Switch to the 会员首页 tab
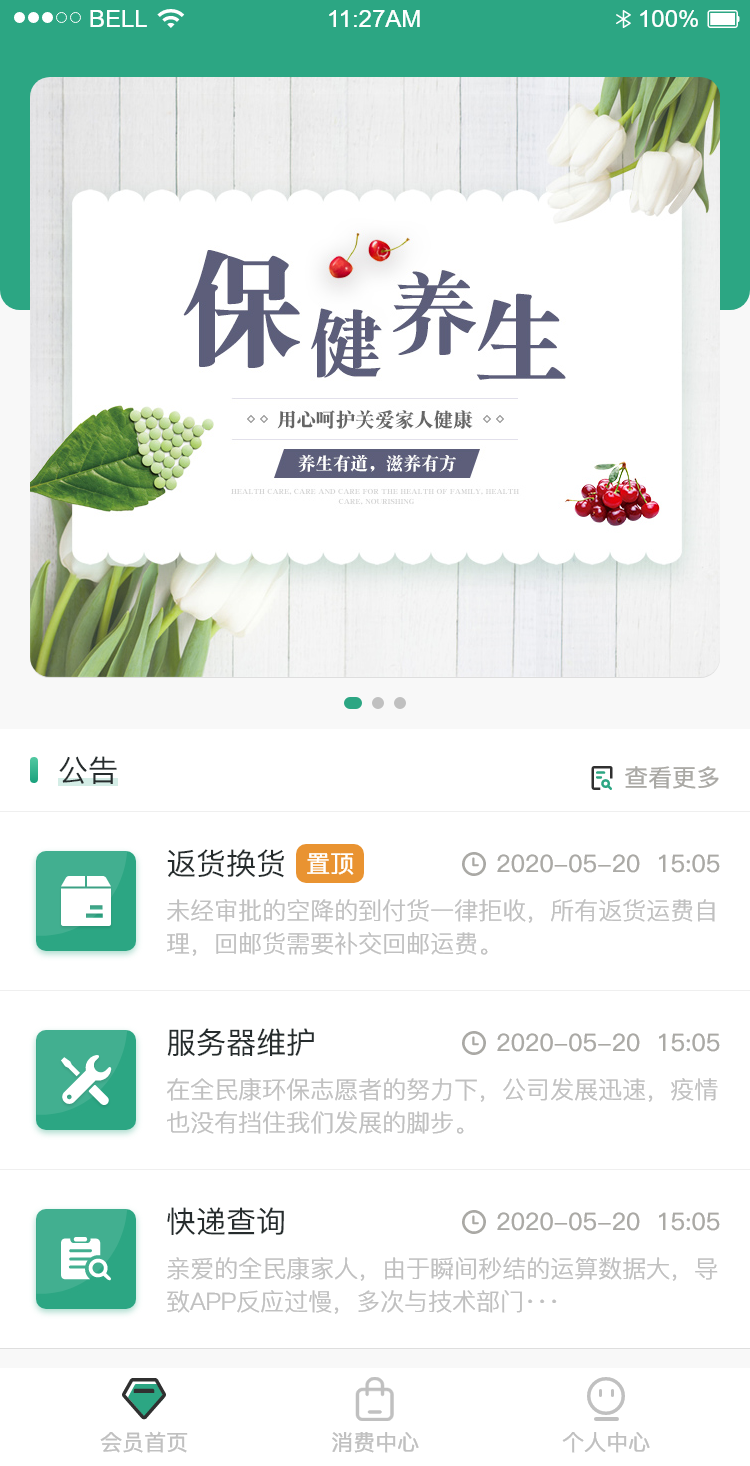This screenshot has width=750, height=1466. pos(144,1414)
